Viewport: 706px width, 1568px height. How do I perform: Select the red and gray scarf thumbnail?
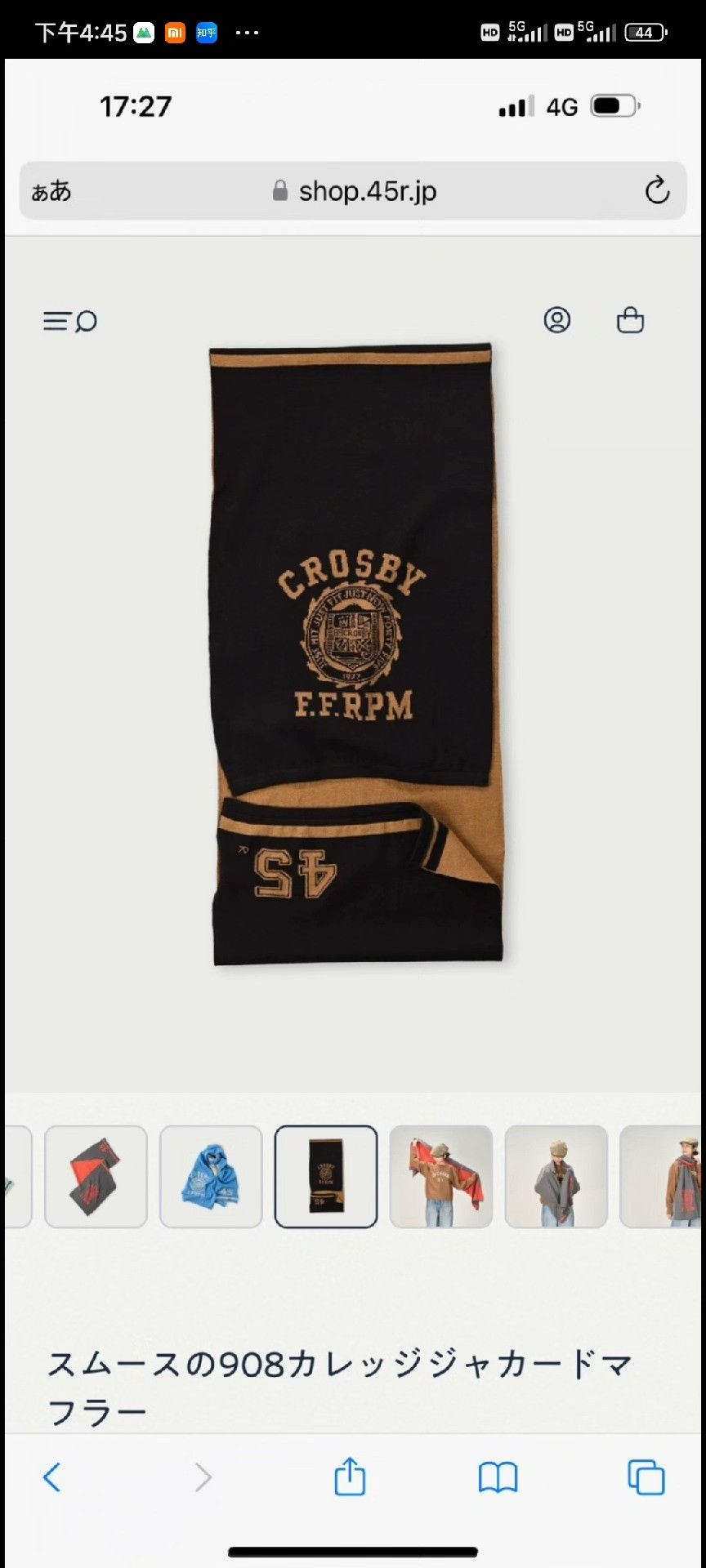(x=96, y=1176)
